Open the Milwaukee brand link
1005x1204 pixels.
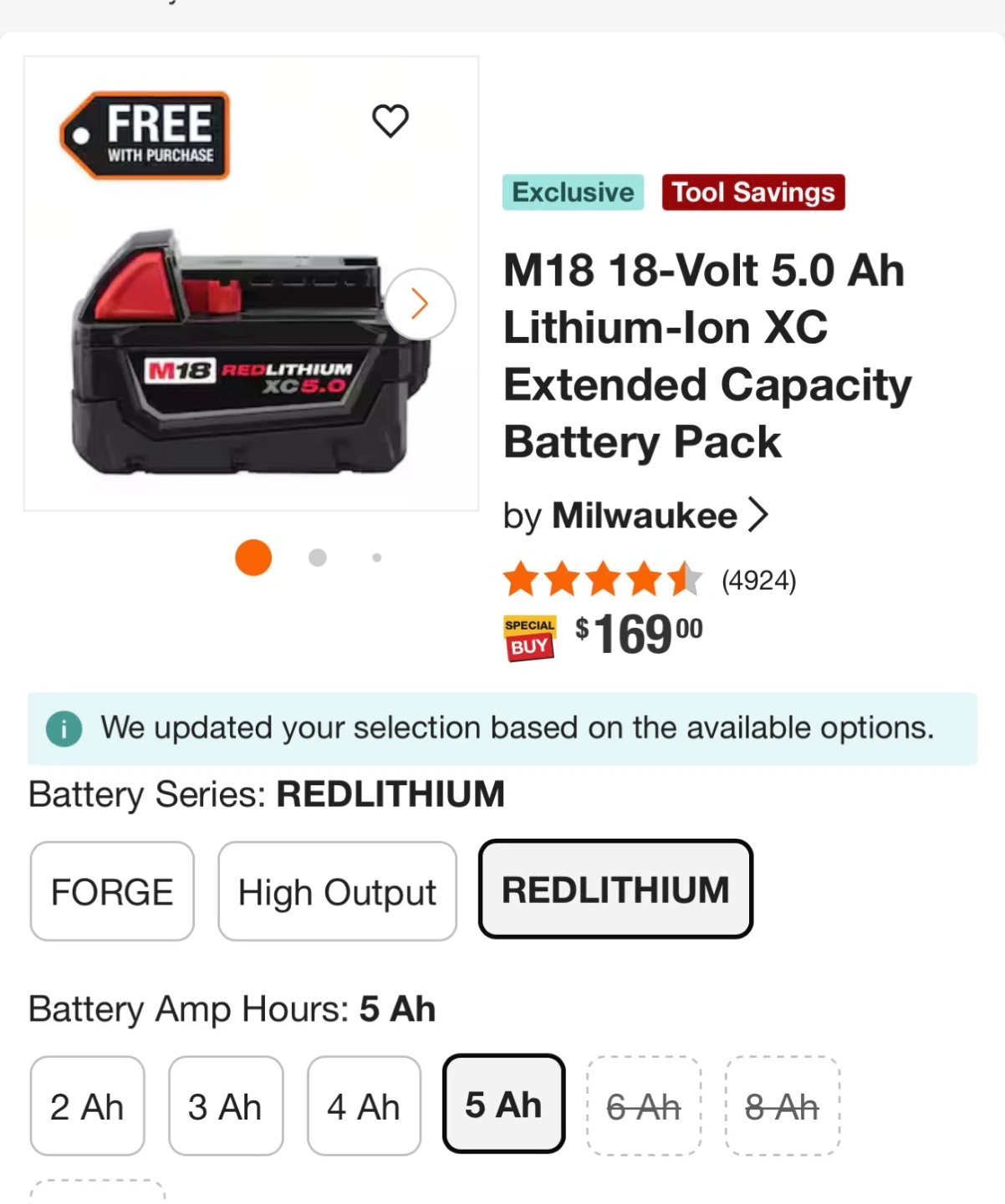pyautogui.click(x=635, y=516)
